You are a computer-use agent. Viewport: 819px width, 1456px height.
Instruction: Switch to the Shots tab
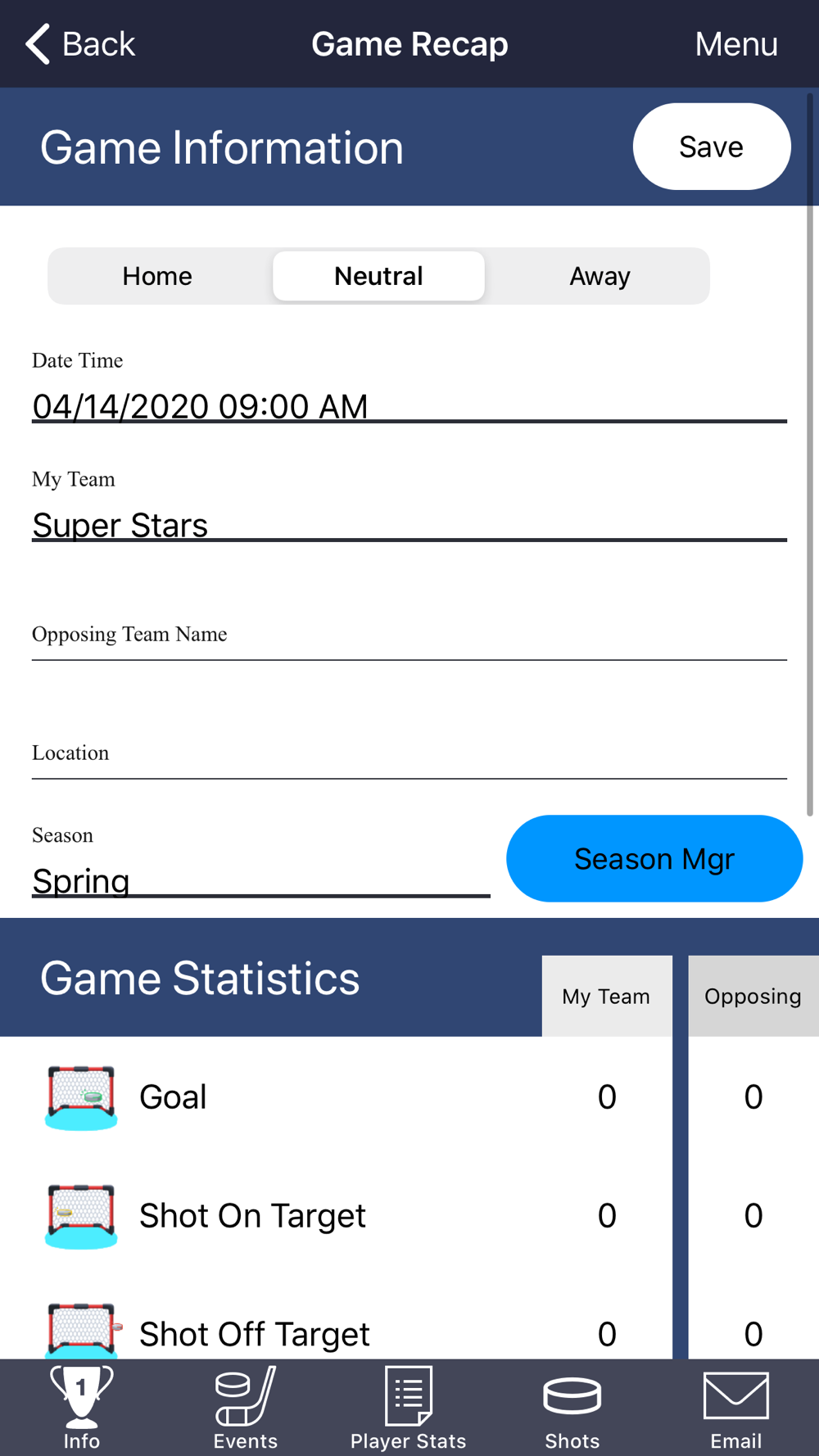pos(572,1408)
